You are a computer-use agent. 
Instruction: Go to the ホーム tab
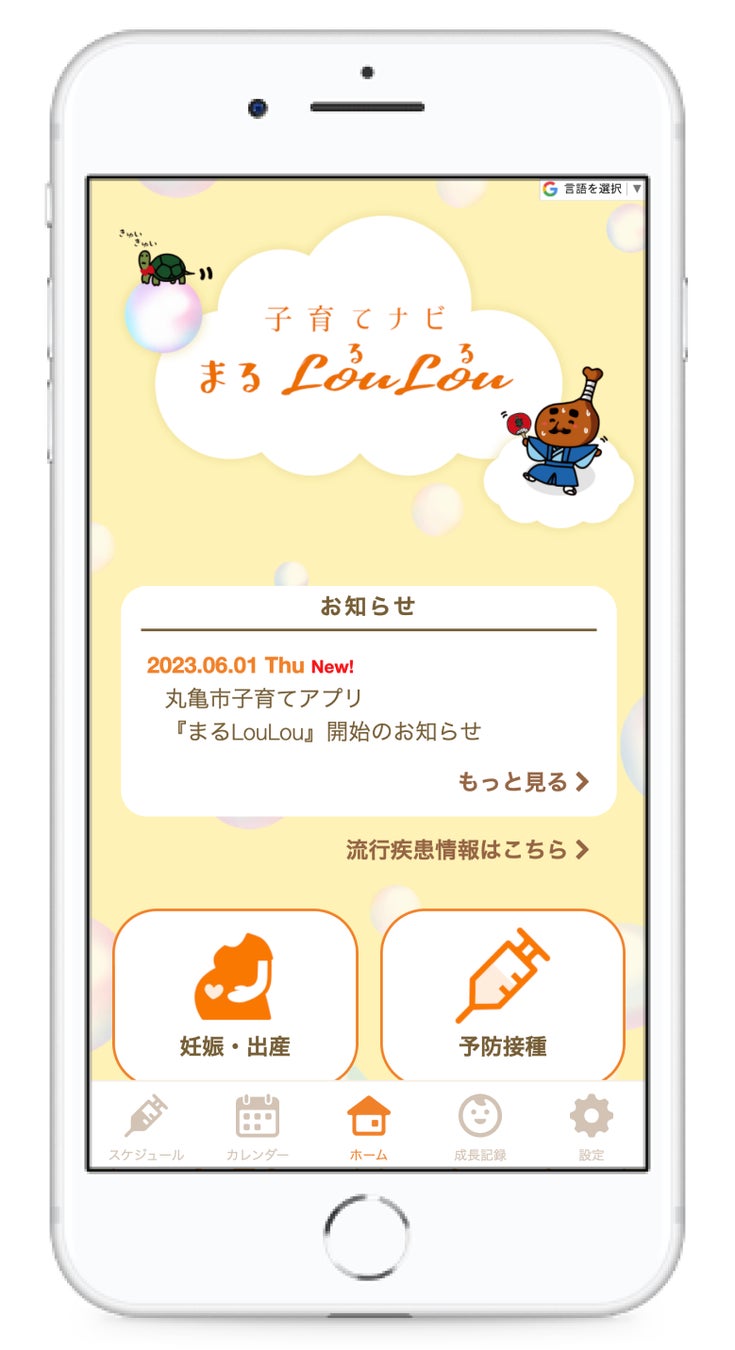(x=369, y=1126)
